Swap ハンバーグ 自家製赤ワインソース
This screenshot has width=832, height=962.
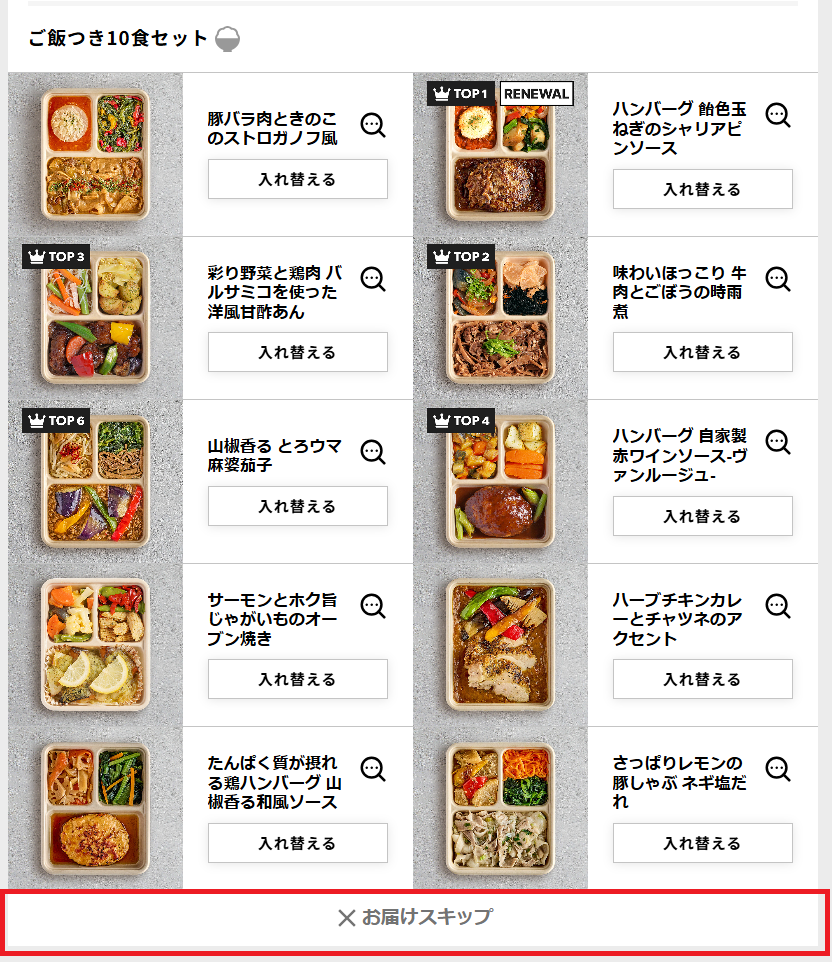click(702, 516)
